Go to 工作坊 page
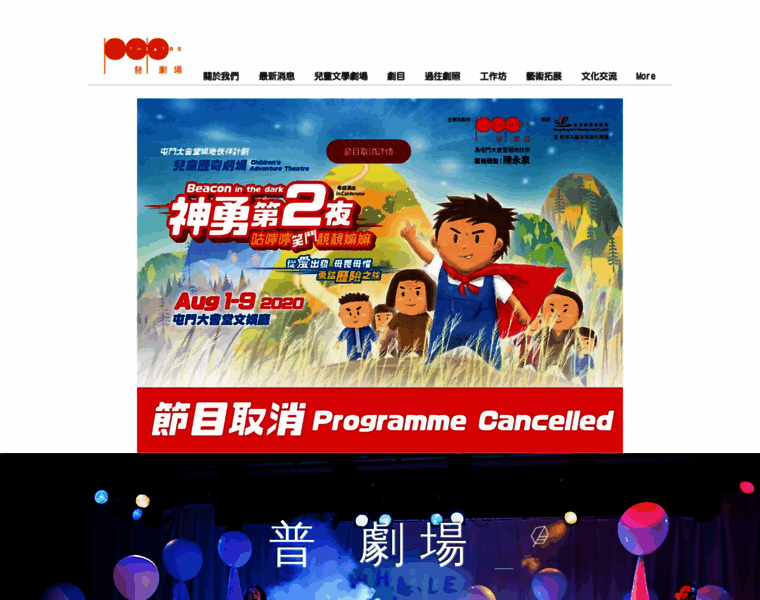 [x=493, y=76]
